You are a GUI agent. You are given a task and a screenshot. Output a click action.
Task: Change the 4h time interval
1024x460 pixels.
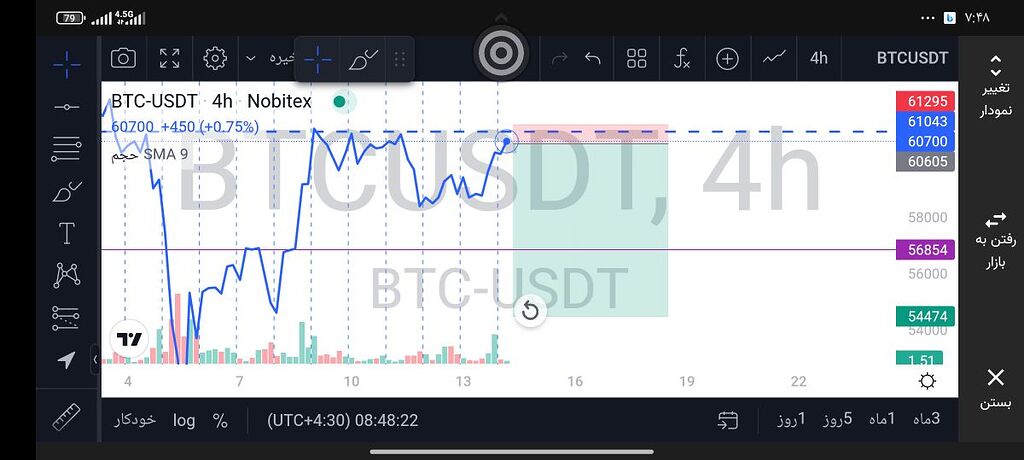tap(819, 58)
